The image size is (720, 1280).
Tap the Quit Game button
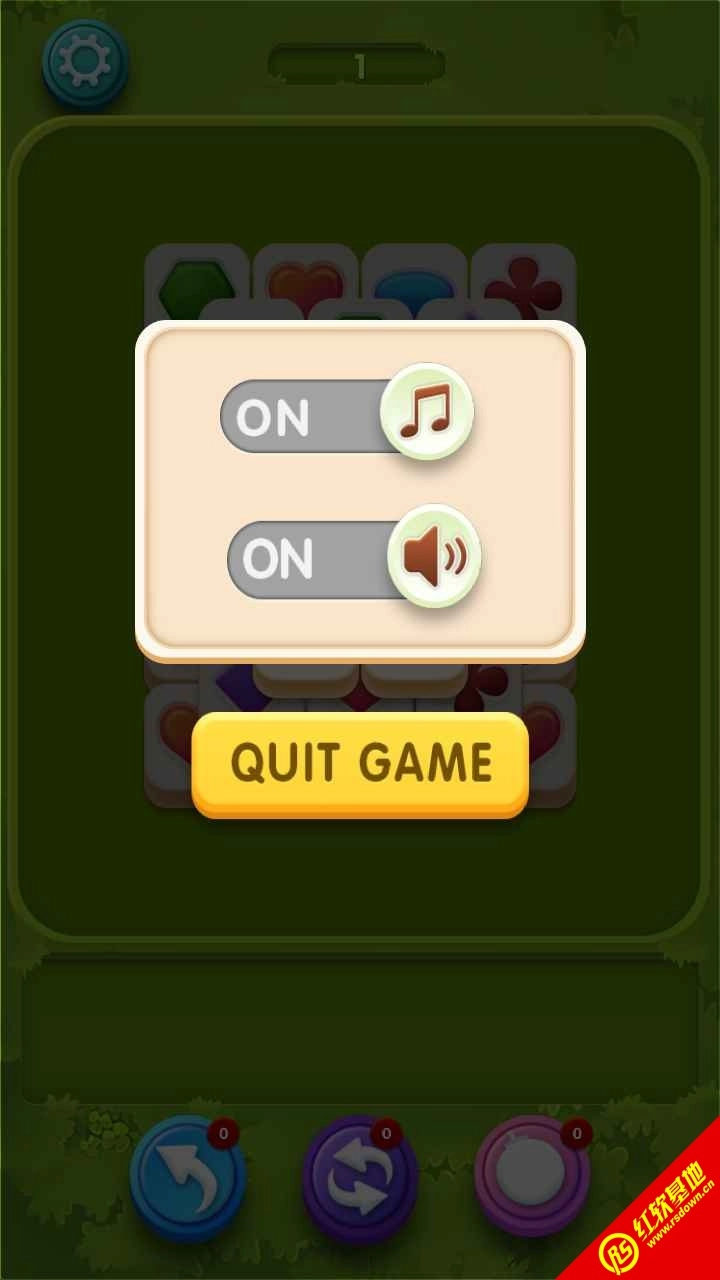(x=360, y=763)
